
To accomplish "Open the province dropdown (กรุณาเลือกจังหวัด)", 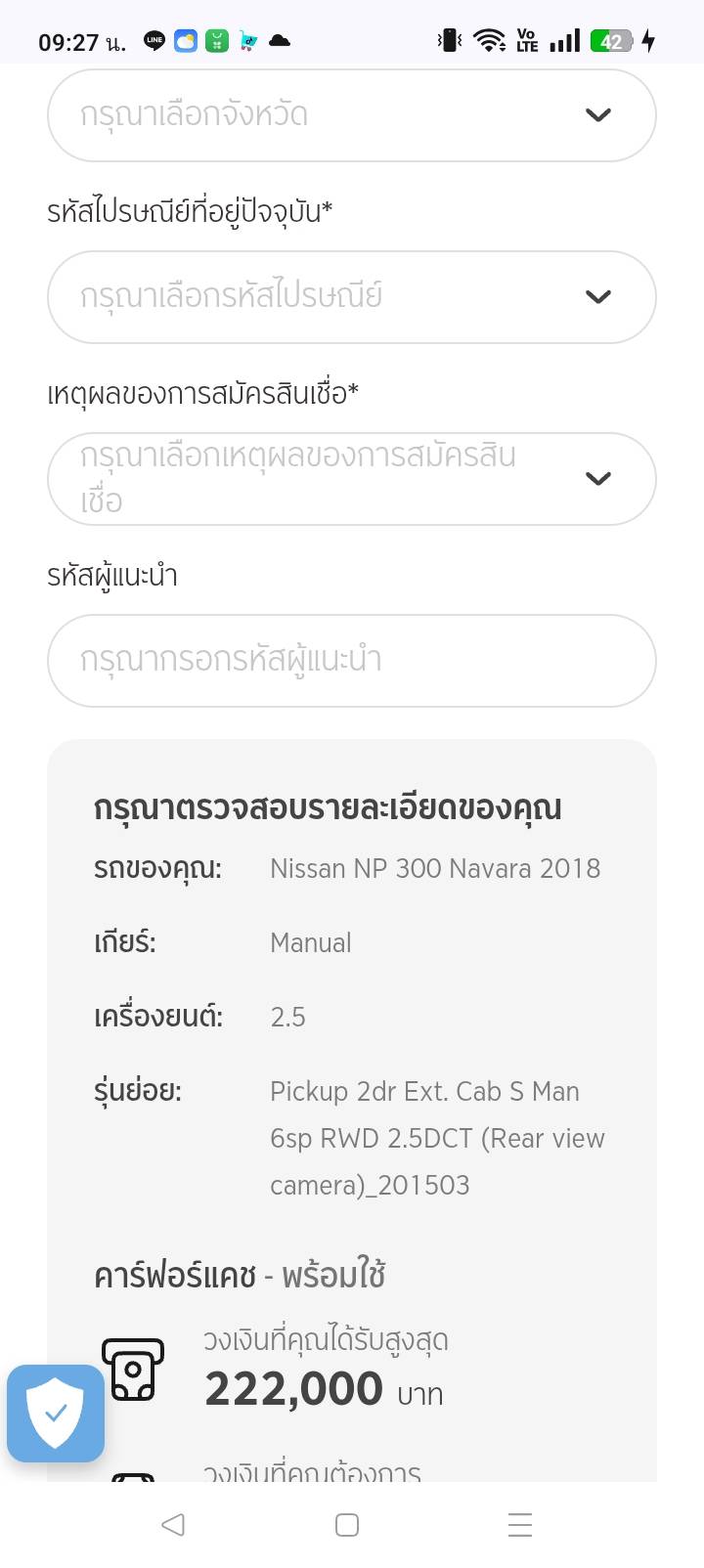I will (351, 115).
